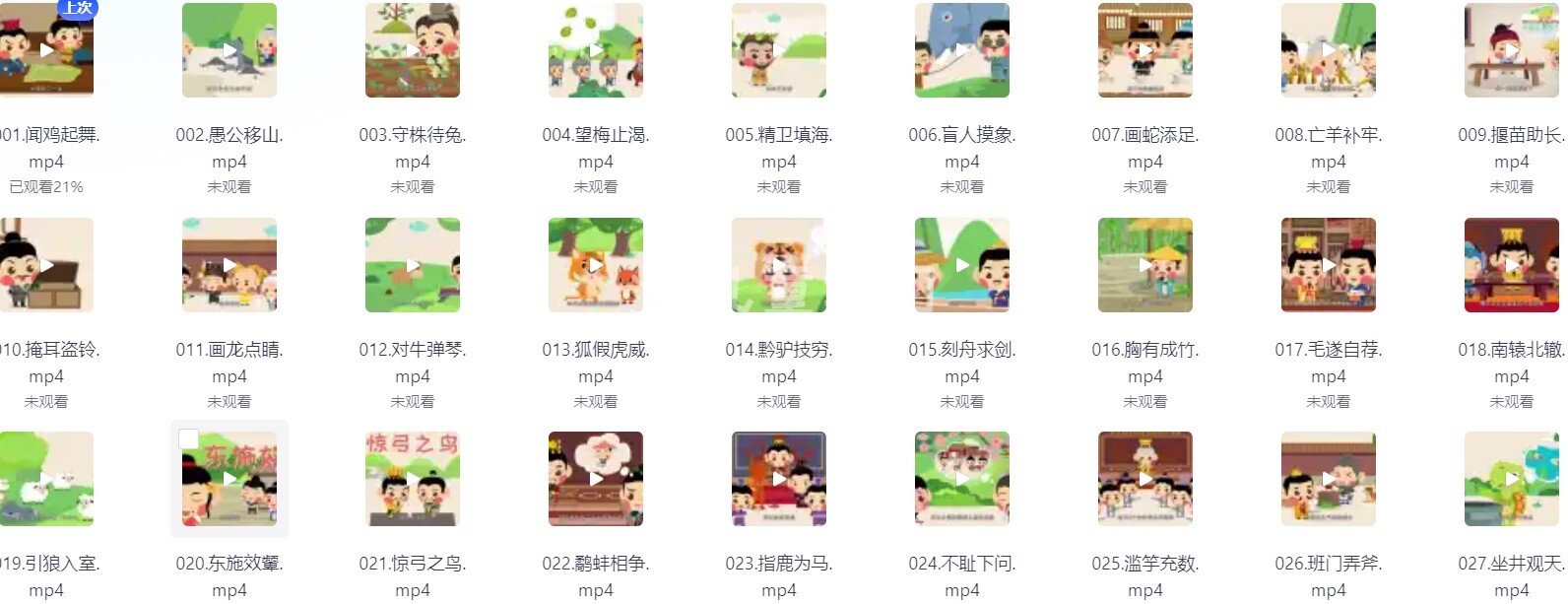Open 004.望梅止渴 video
Image resolution: width=1568 pixels, height=604 pixels.
[596, 49]
